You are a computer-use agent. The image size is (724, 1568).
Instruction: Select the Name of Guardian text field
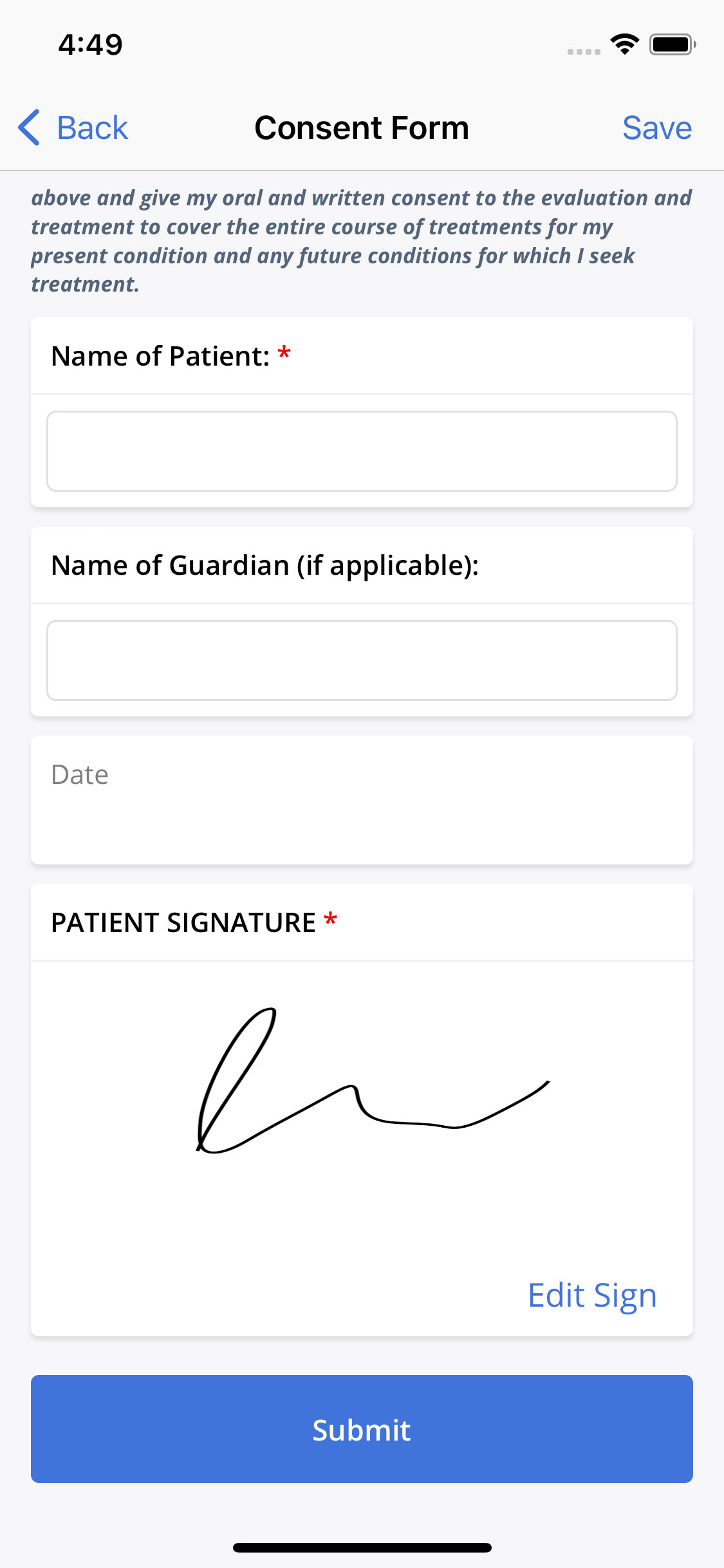tap(362, 660)
